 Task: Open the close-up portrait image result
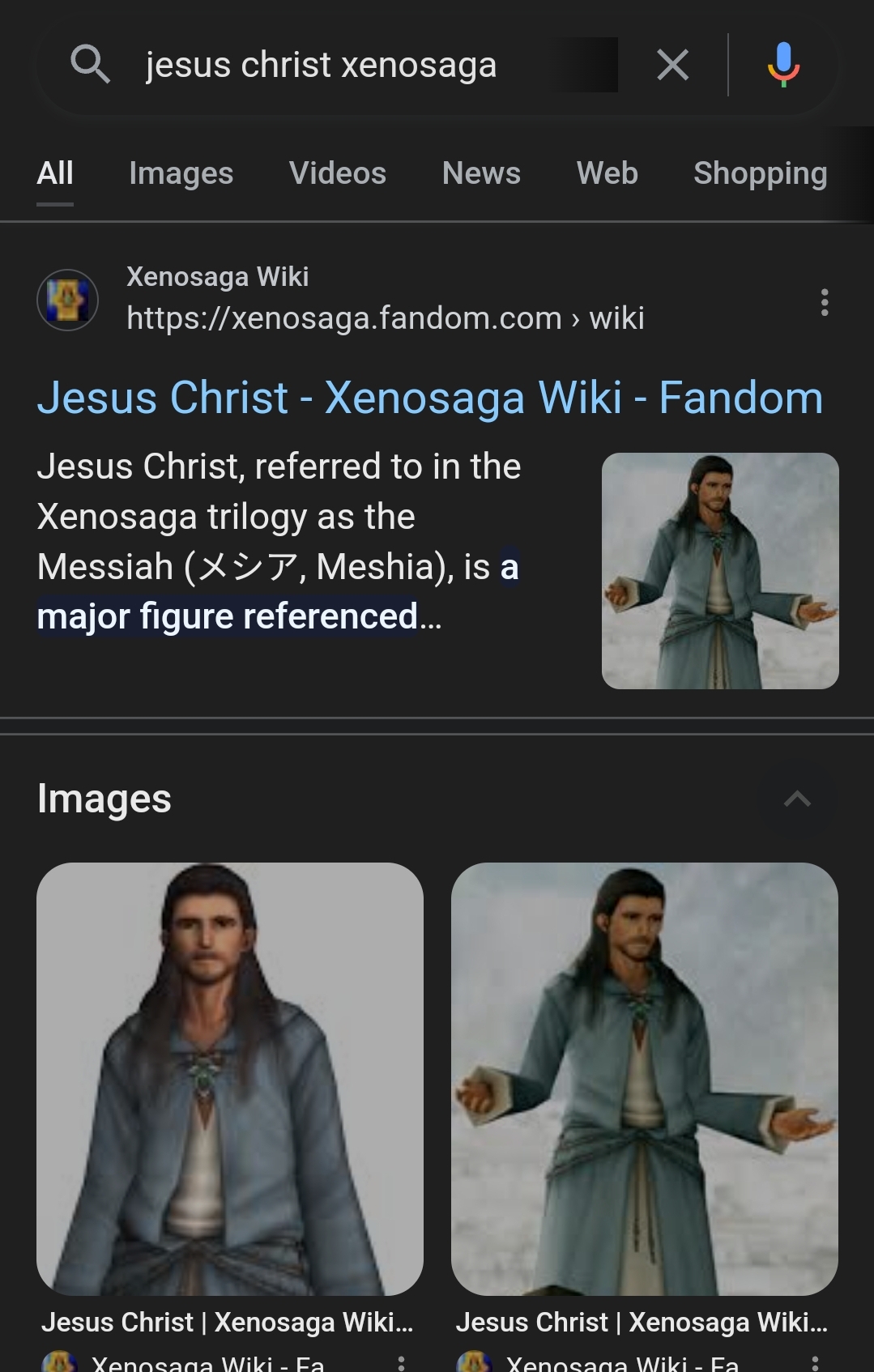230,1078
